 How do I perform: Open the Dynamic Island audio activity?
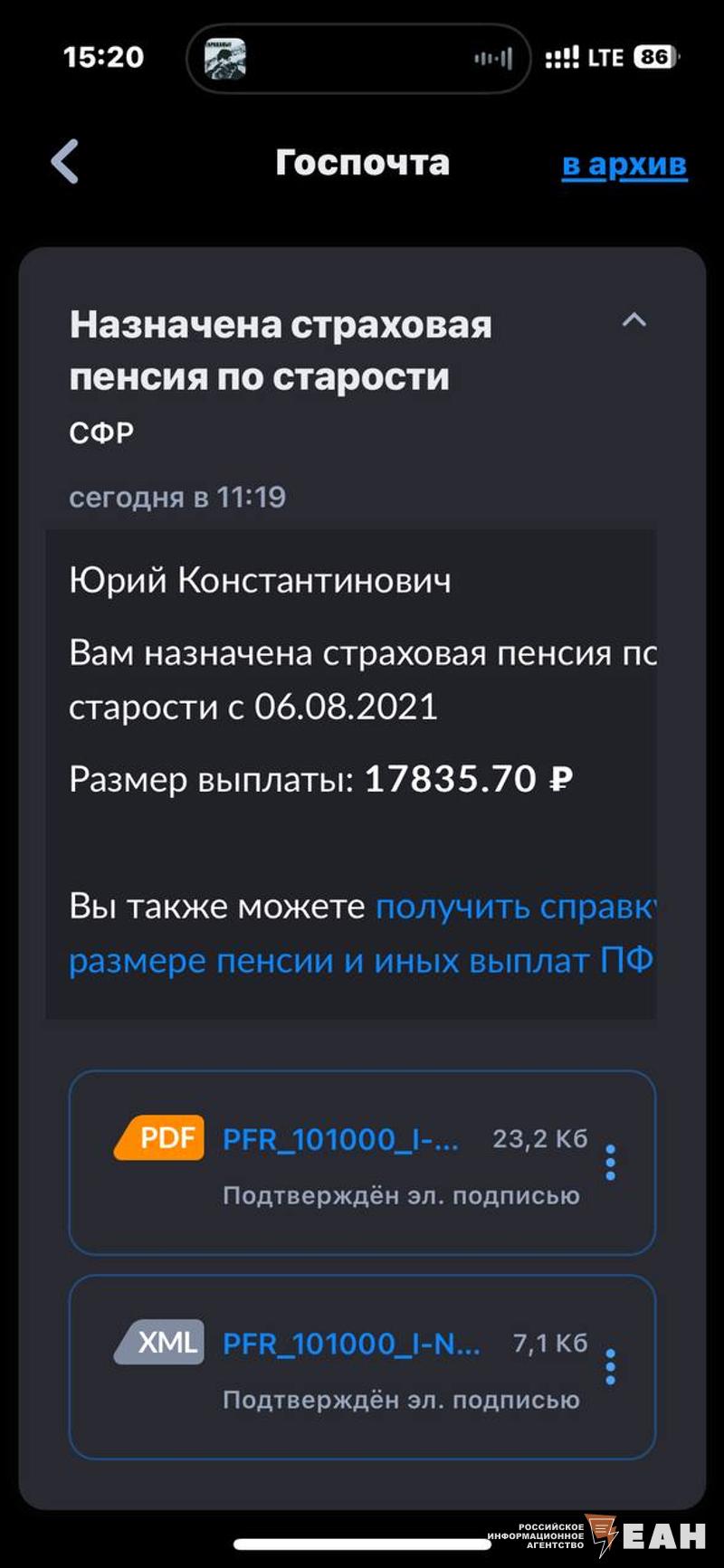pyautogui.click(x=358, y=59)
